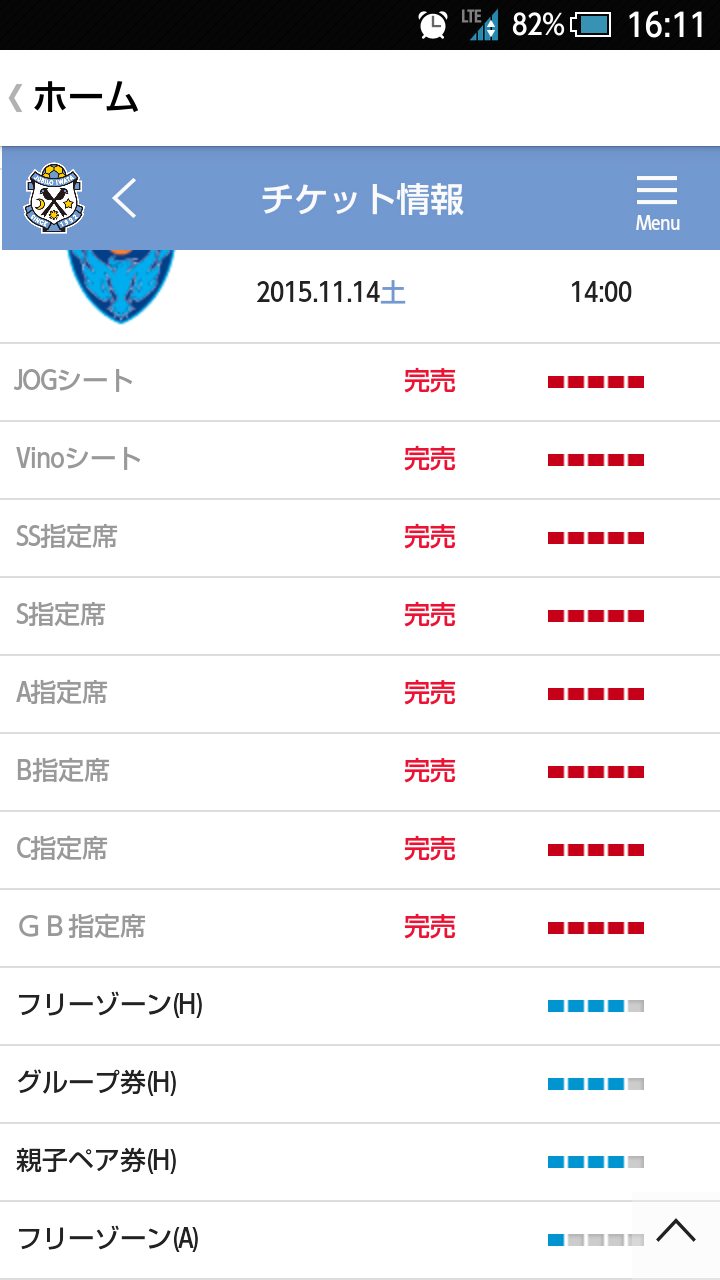Jump back to the top of the page
The height and width of the screenshot is (1280, 720).
(x=676, y=1231)
